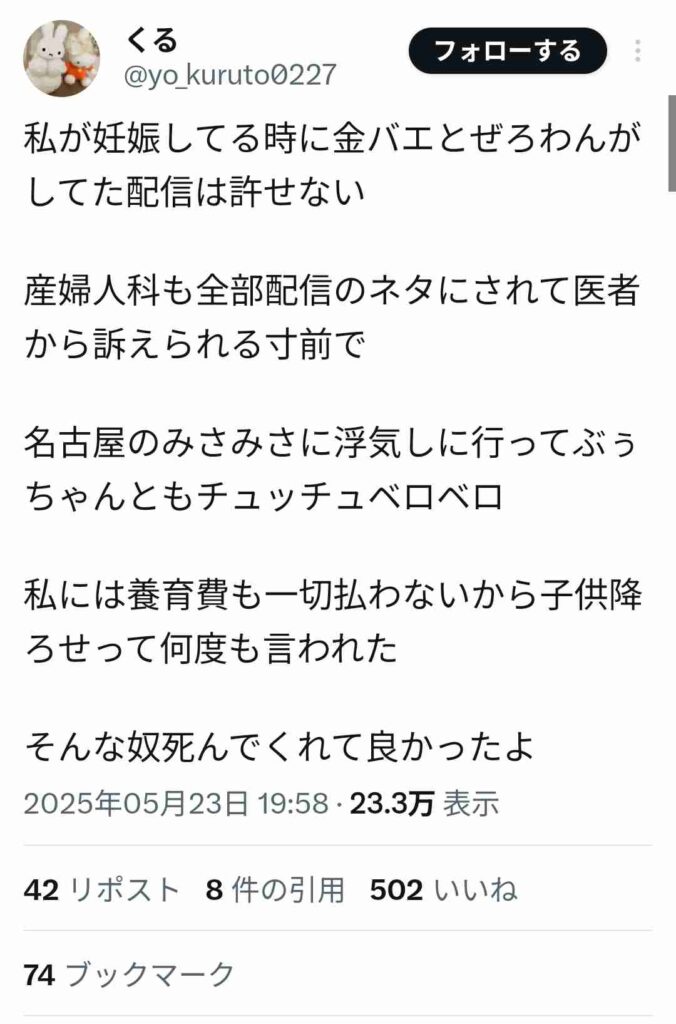Open くる's profile avatar

click(x=62, y=57)
